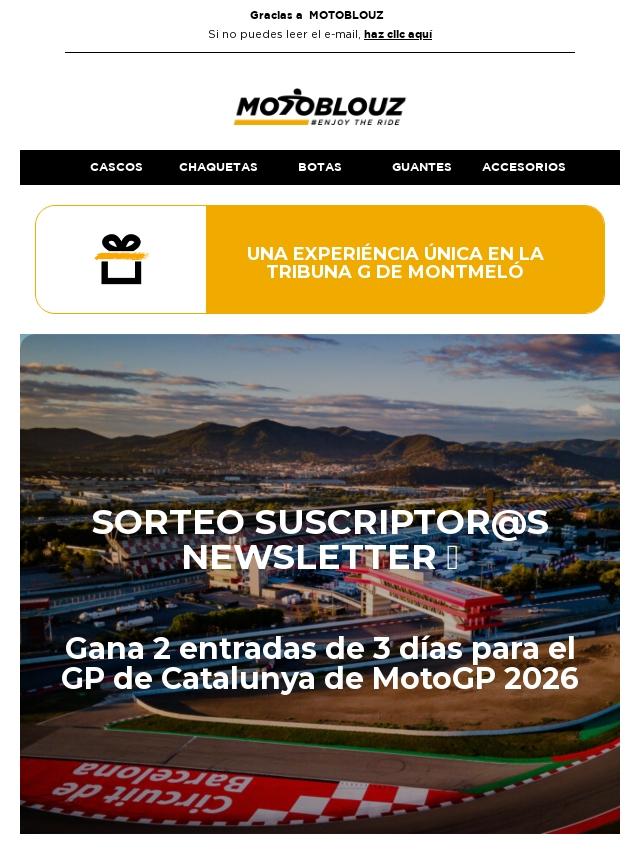Open the Tribuna G de Montmeló banner
This screenshot has width=640, height=854.
pyautogui.click(x=395, y=261)
